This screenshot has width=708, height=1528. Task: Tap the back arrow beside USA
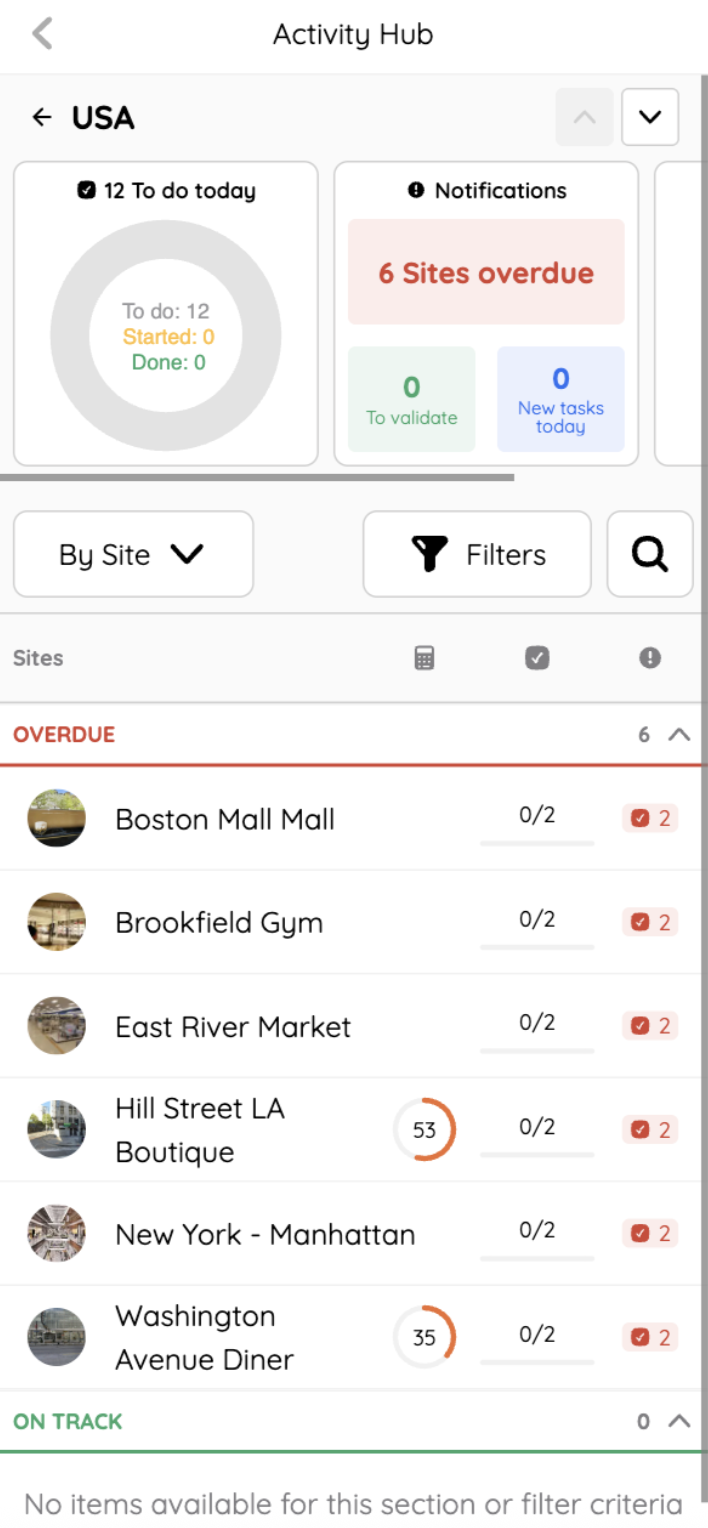point(42,118)
